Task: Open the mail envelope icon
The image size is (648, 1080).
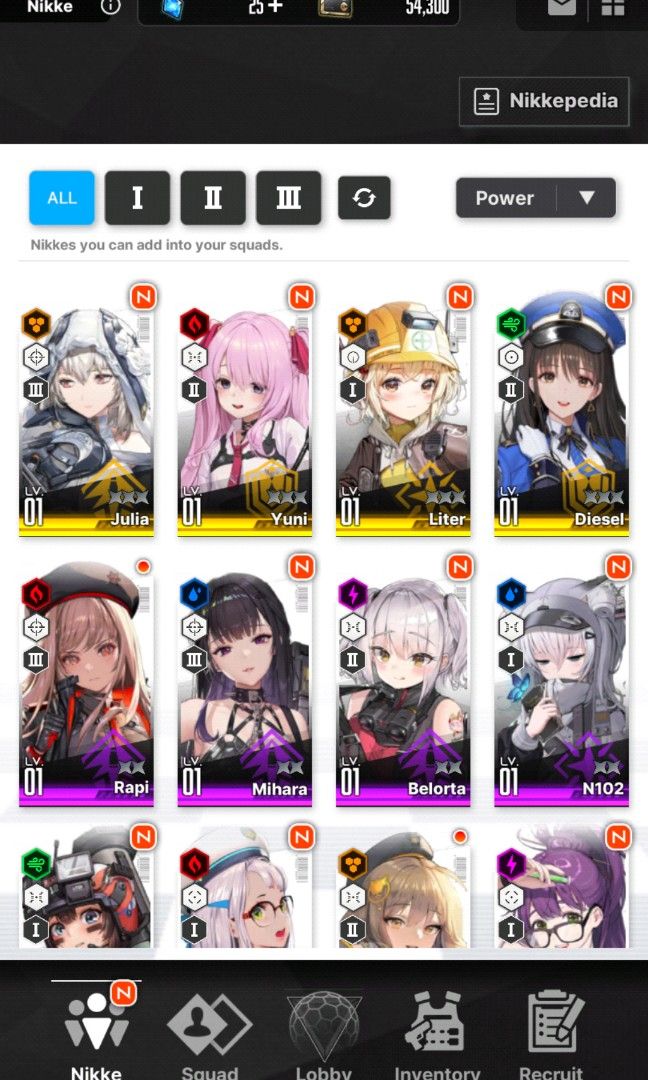Action: (562, 9)
